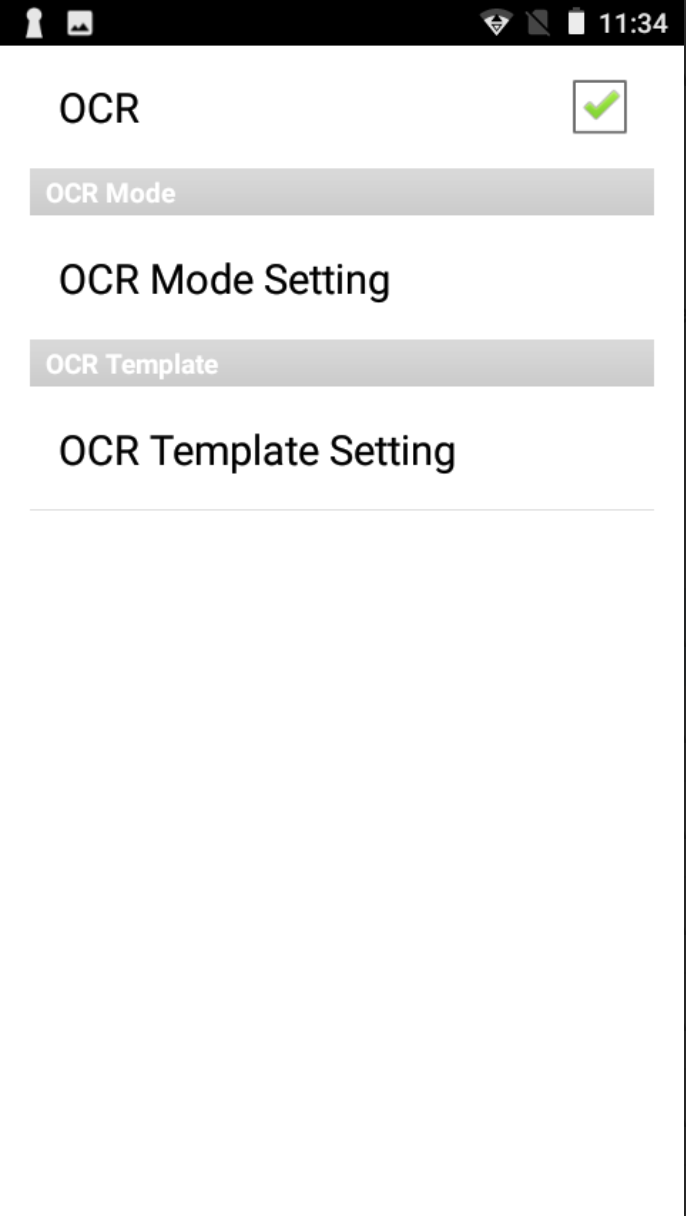Open OCR Template Setting
The image size is (686, 1216).
click(x=342, y=449)
